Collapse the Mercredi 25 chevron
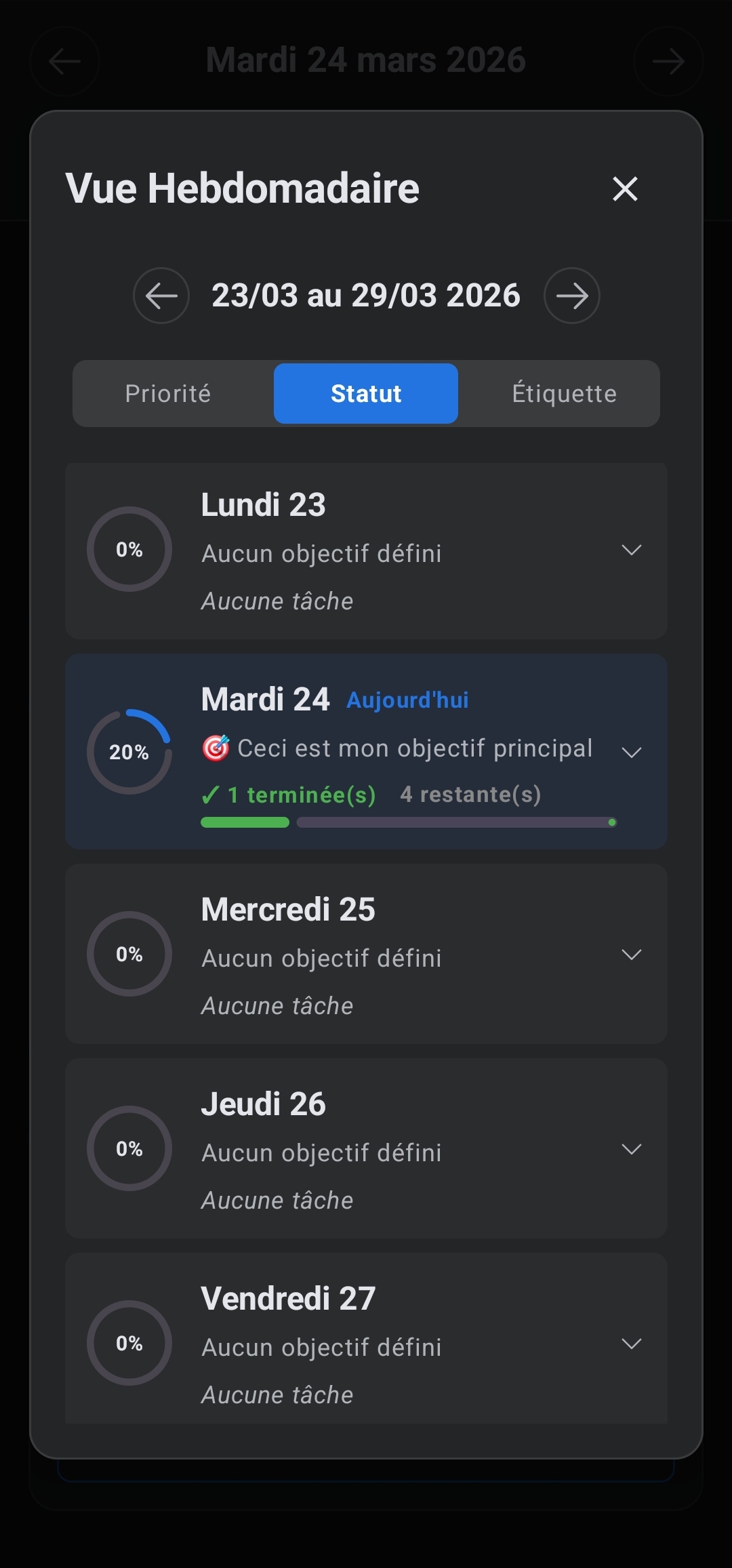Viewport: 732px width, 1568px height. 632,954
